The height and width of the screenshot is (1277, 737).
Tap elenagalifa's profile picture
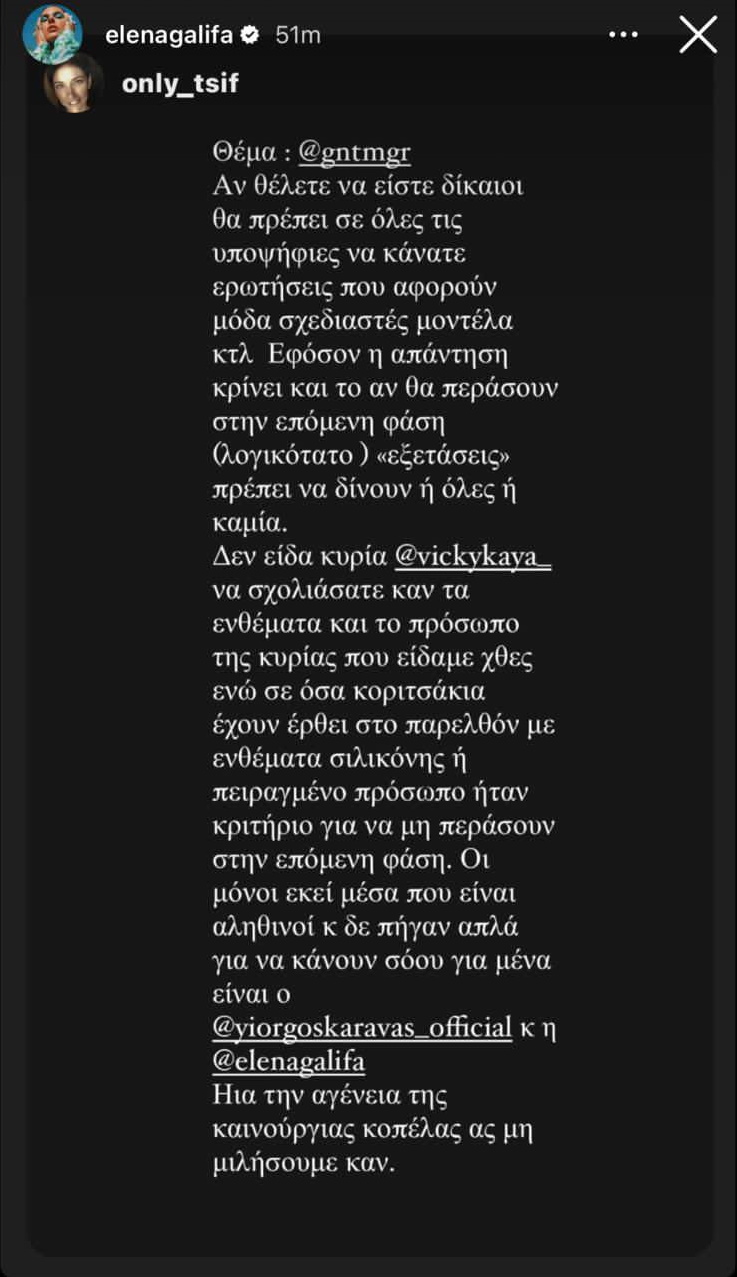(x=53, y=33)
